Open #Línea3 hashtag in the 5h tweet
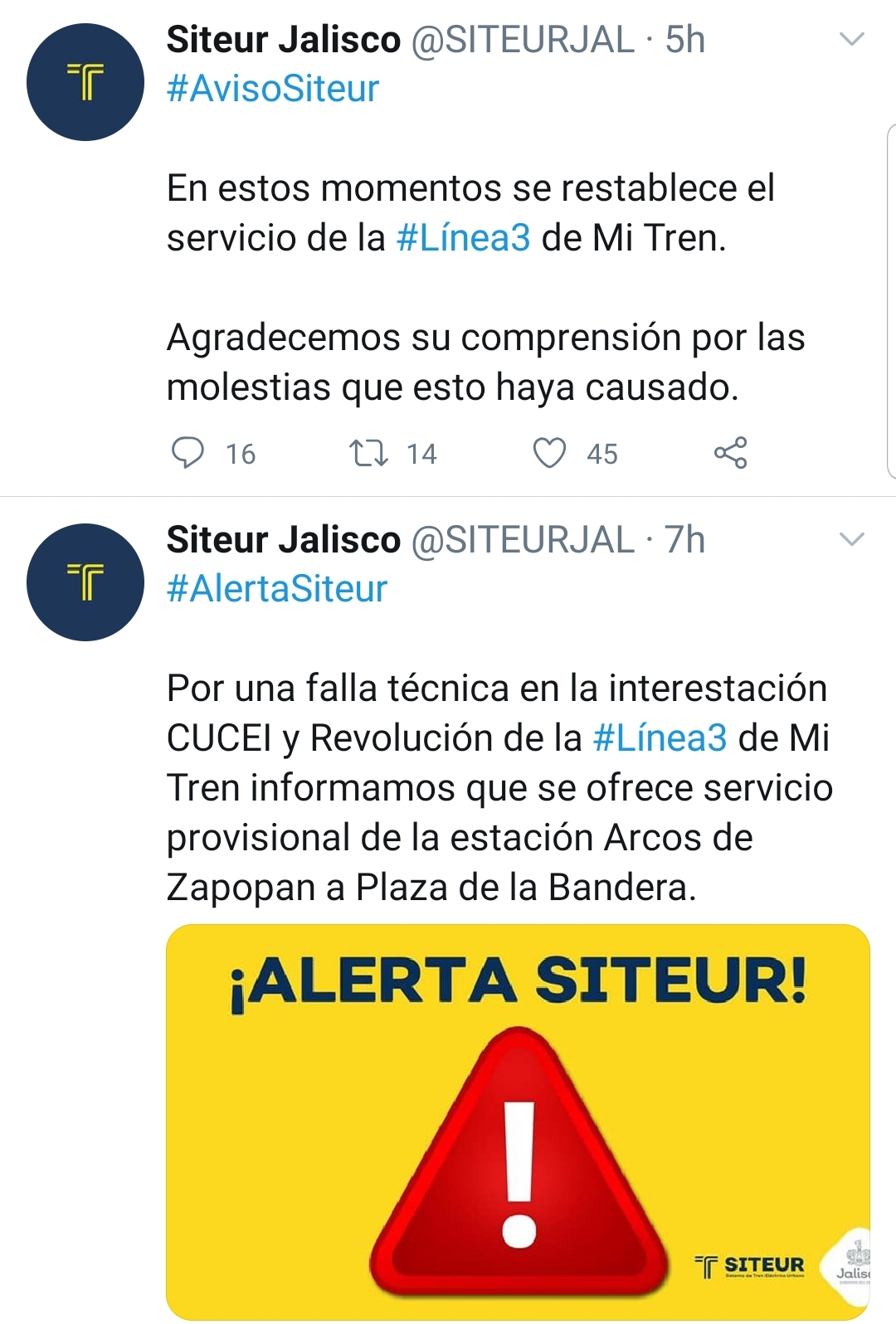Screen dimensions: 896x1324 pyautogui.click(x=463, y=238)
